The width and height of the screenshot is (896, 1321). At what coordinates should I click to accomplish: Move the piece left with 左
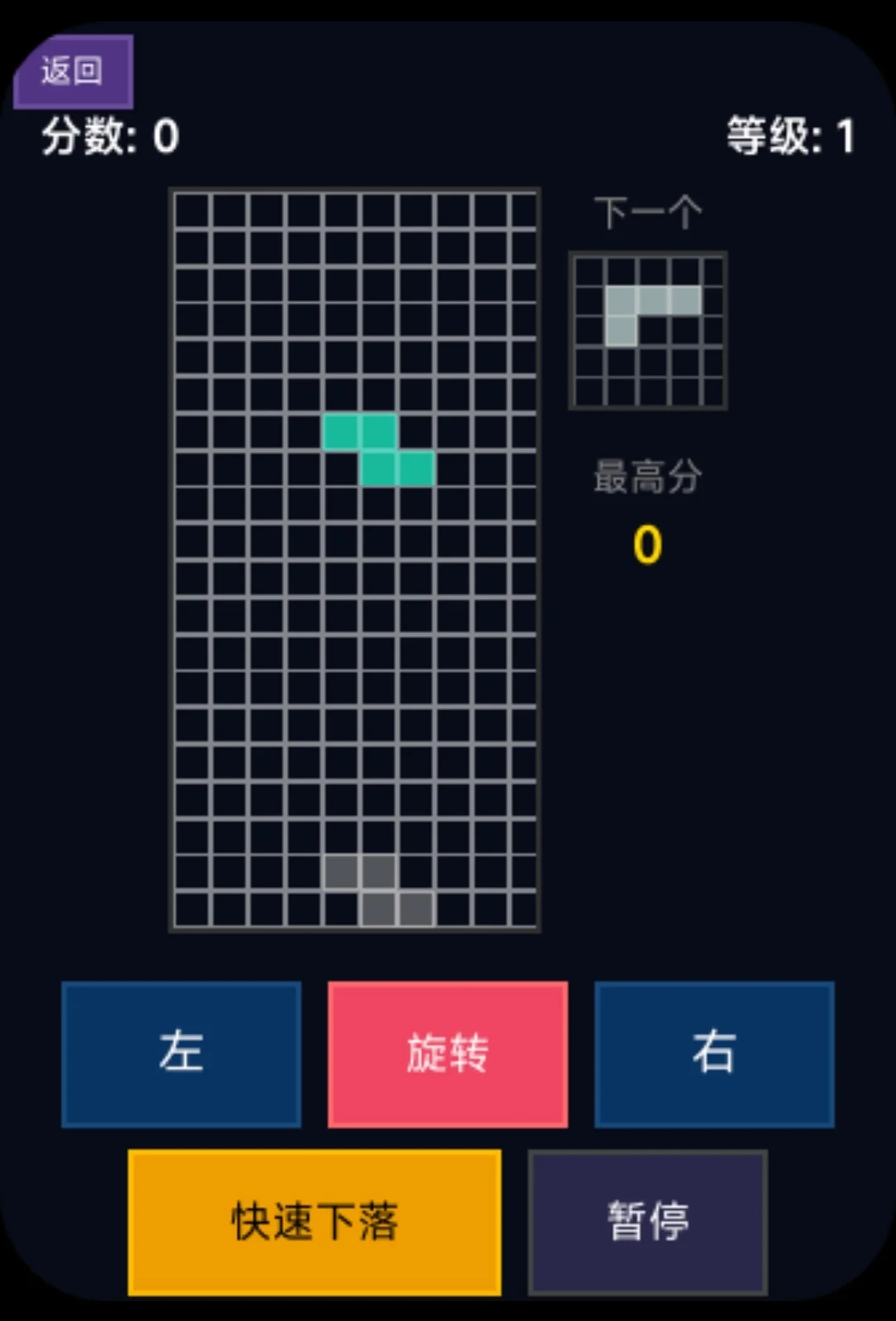[x=181, y=1054]
